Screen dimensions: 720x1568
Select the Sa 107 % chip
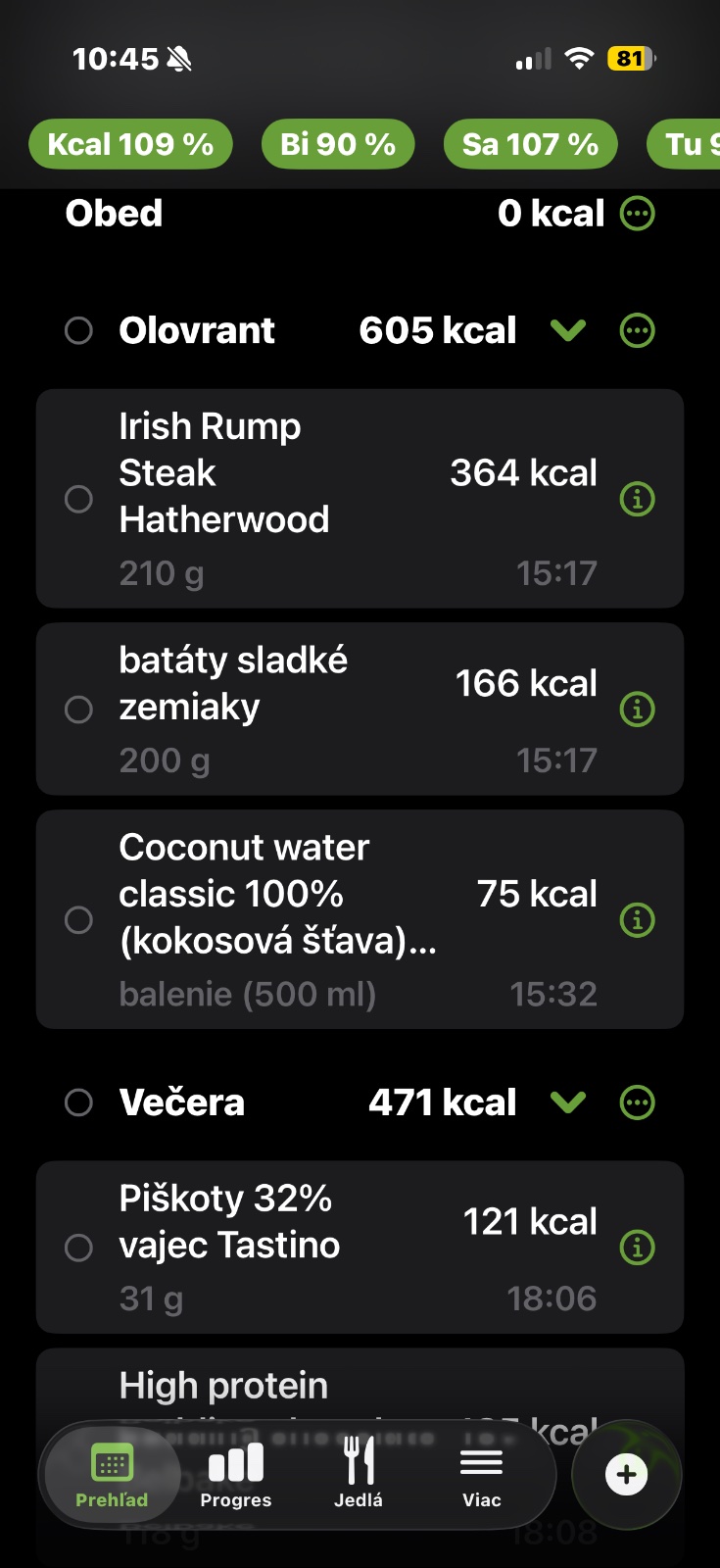530,145
